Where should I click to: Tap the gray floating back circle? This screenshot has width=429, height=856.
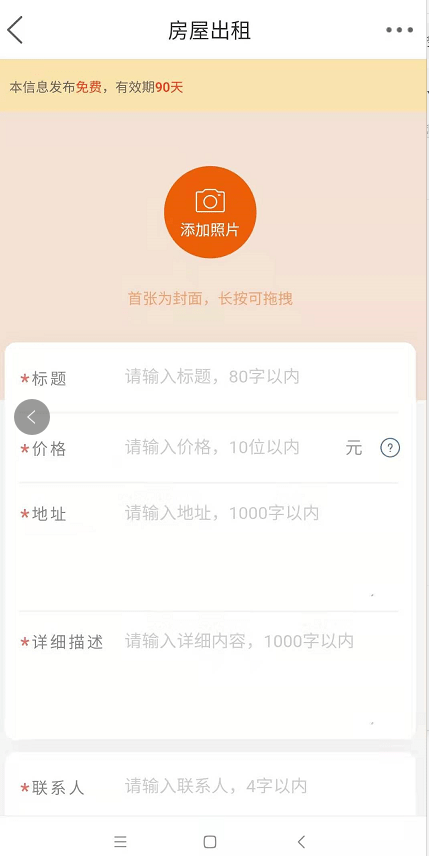pyautogui.click(x=32, y=417)
